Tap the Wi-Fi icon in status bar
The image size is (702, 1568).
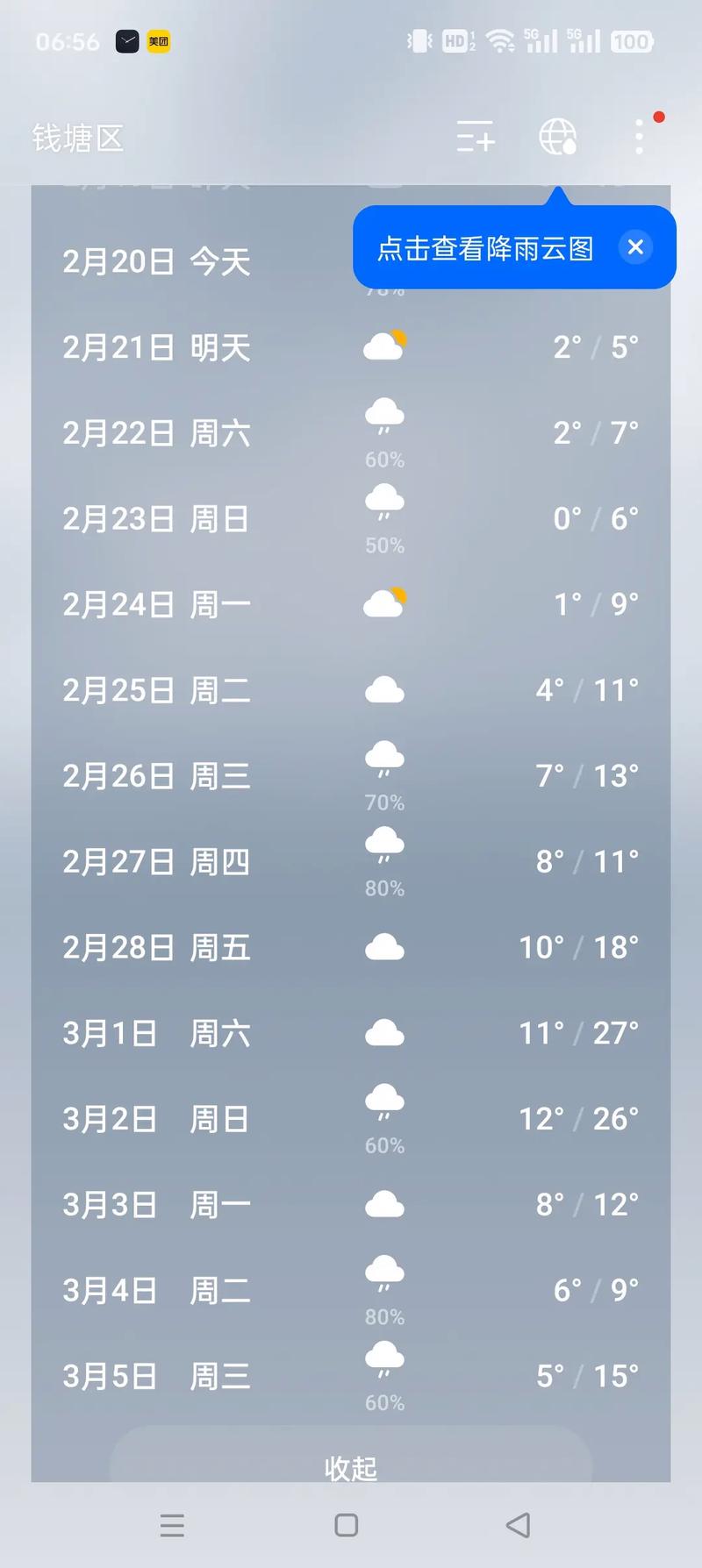(x=500, y=39)
